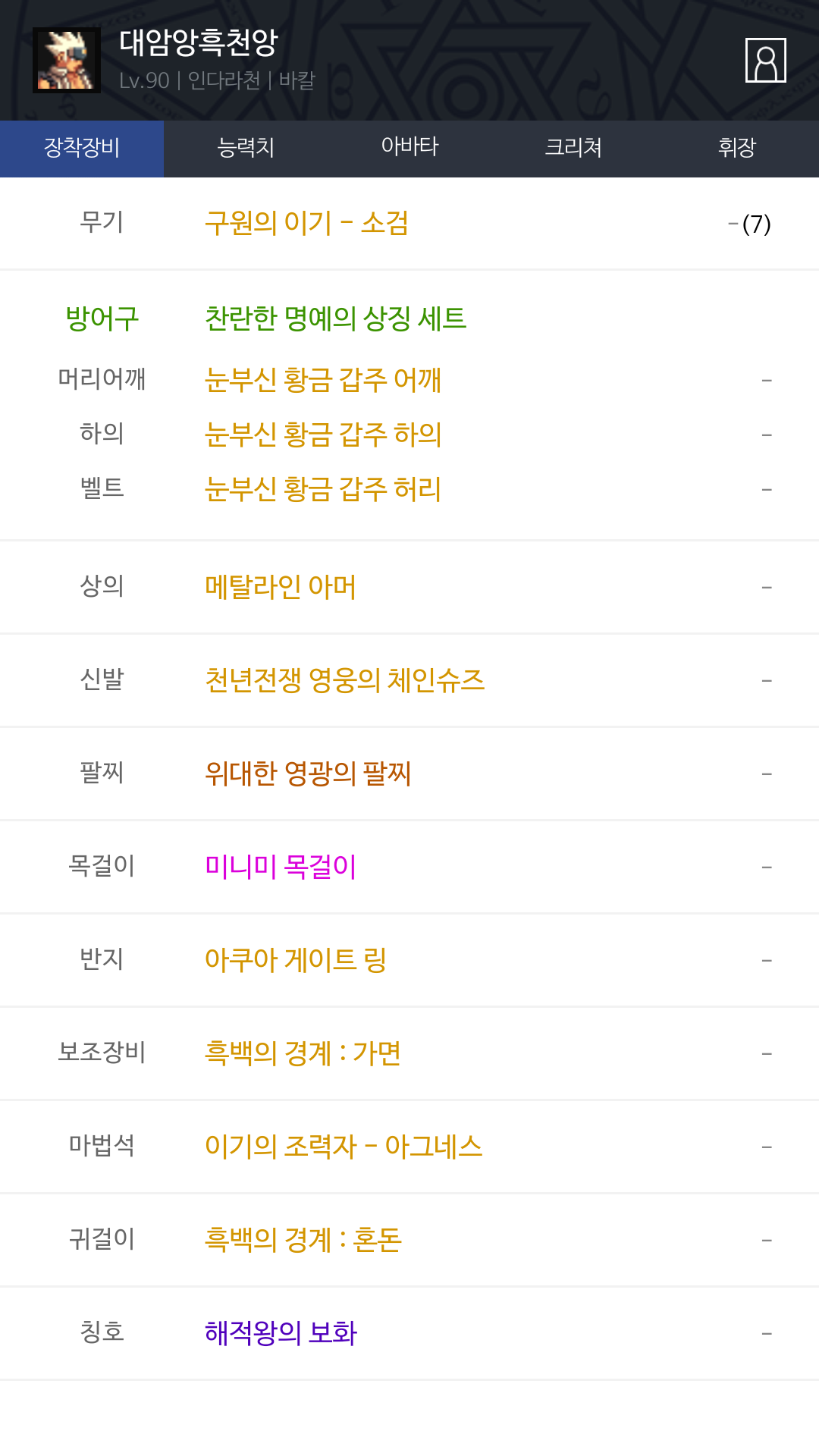Open 눈부신 황금 갑주 허리 item
The height and width of the screenshot is (1456, 819).
(x=323, y=489)
